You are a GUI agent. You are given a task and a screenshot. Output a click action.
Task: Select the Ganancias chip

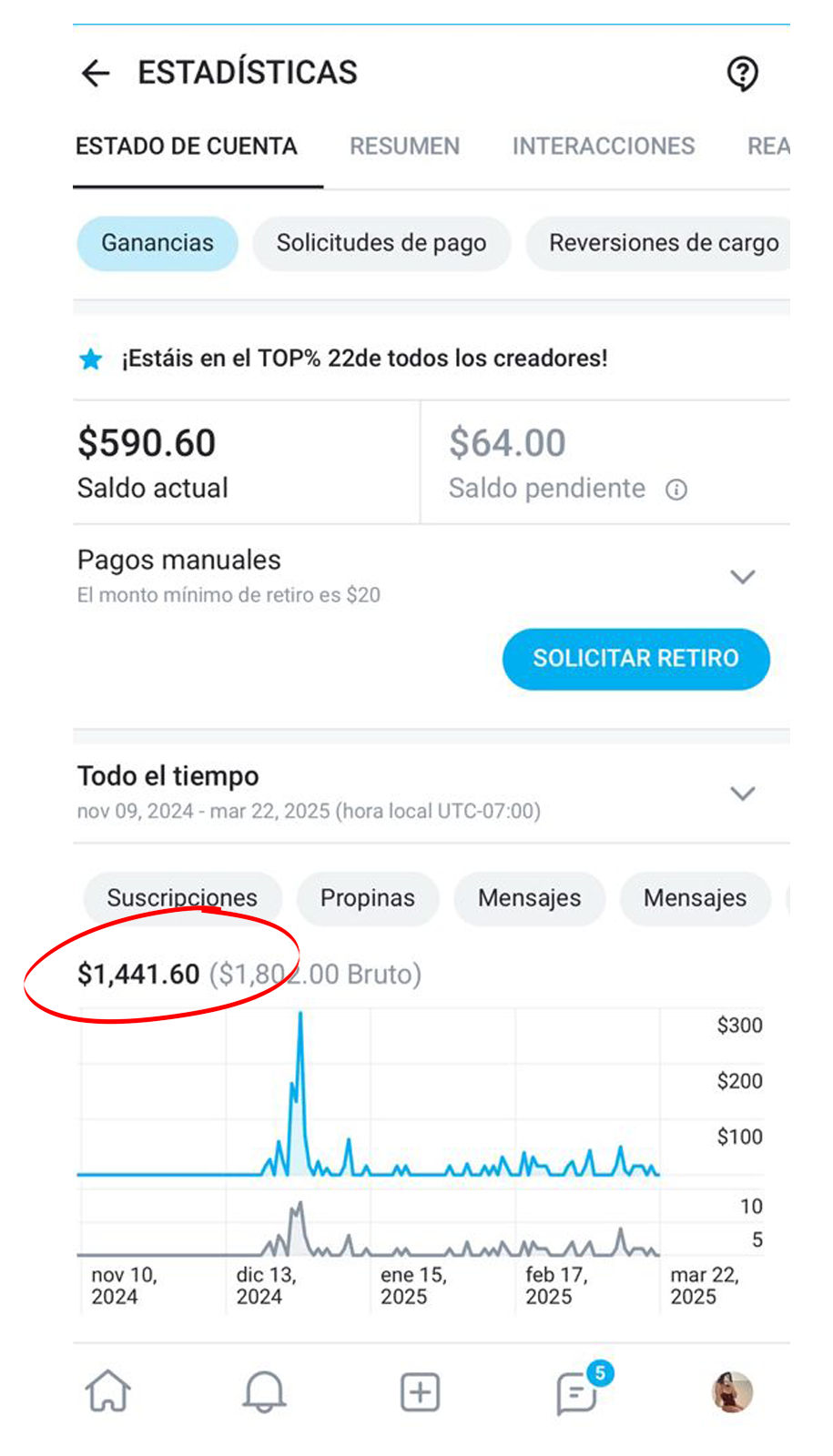(x=157, y=243)
